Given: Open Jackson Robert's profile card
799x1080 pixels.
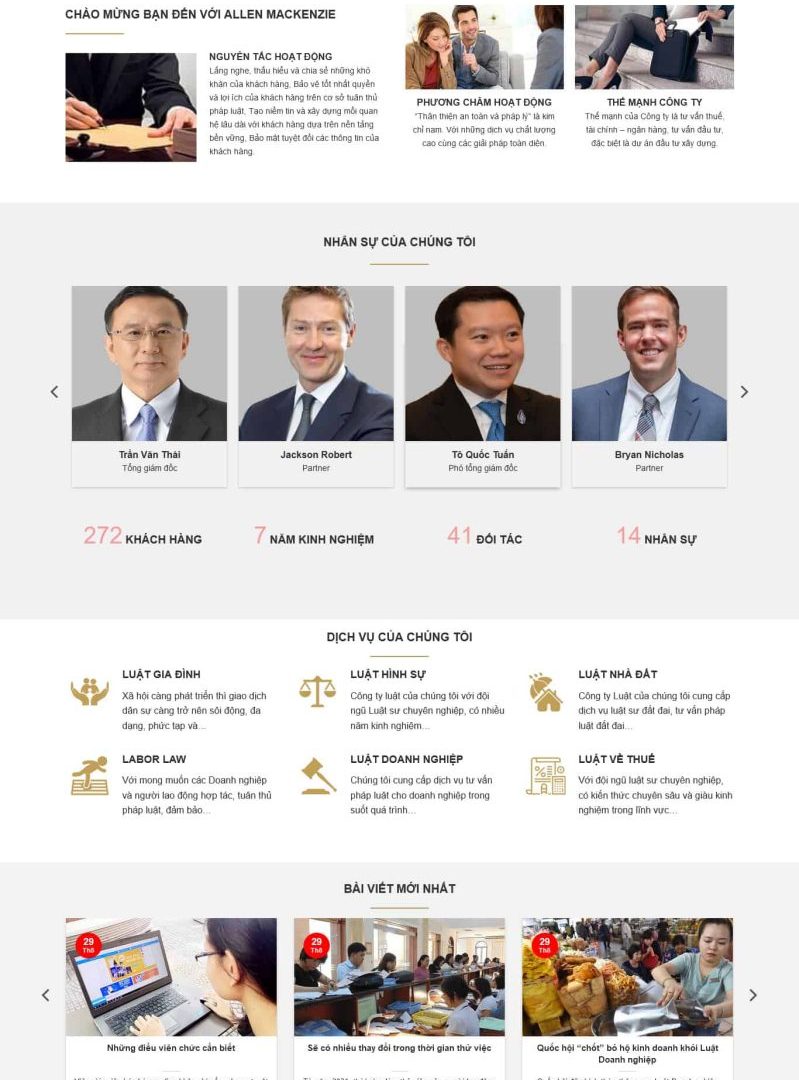Looking at the screenshot, I should click(x=316, y=455).
